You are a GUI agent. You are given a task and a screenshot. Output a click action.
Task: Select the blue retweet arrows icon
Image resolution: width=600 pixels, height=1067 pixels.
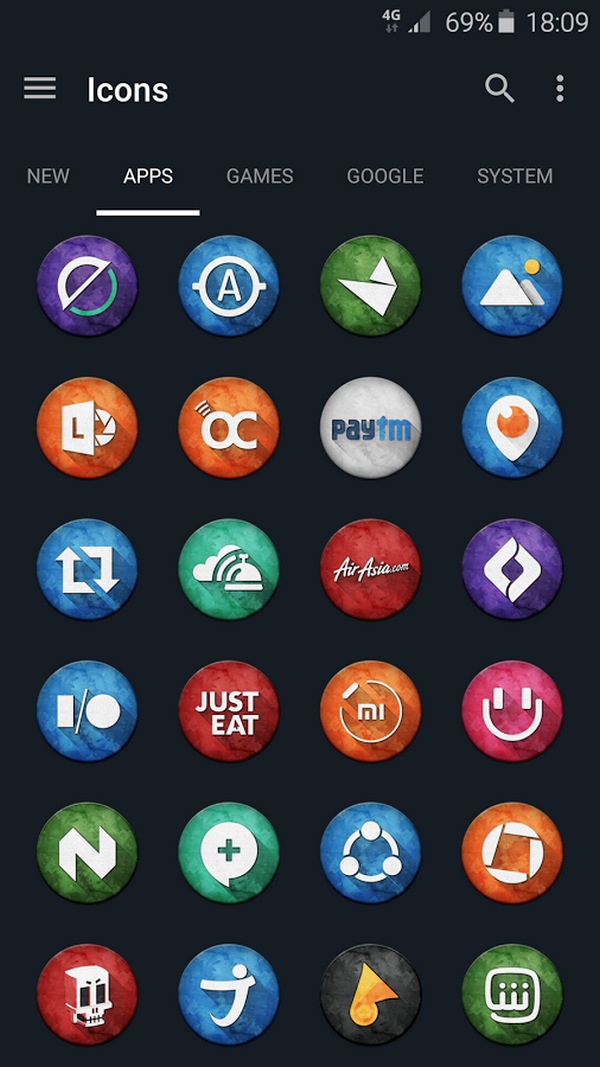(x=87, y=570)
